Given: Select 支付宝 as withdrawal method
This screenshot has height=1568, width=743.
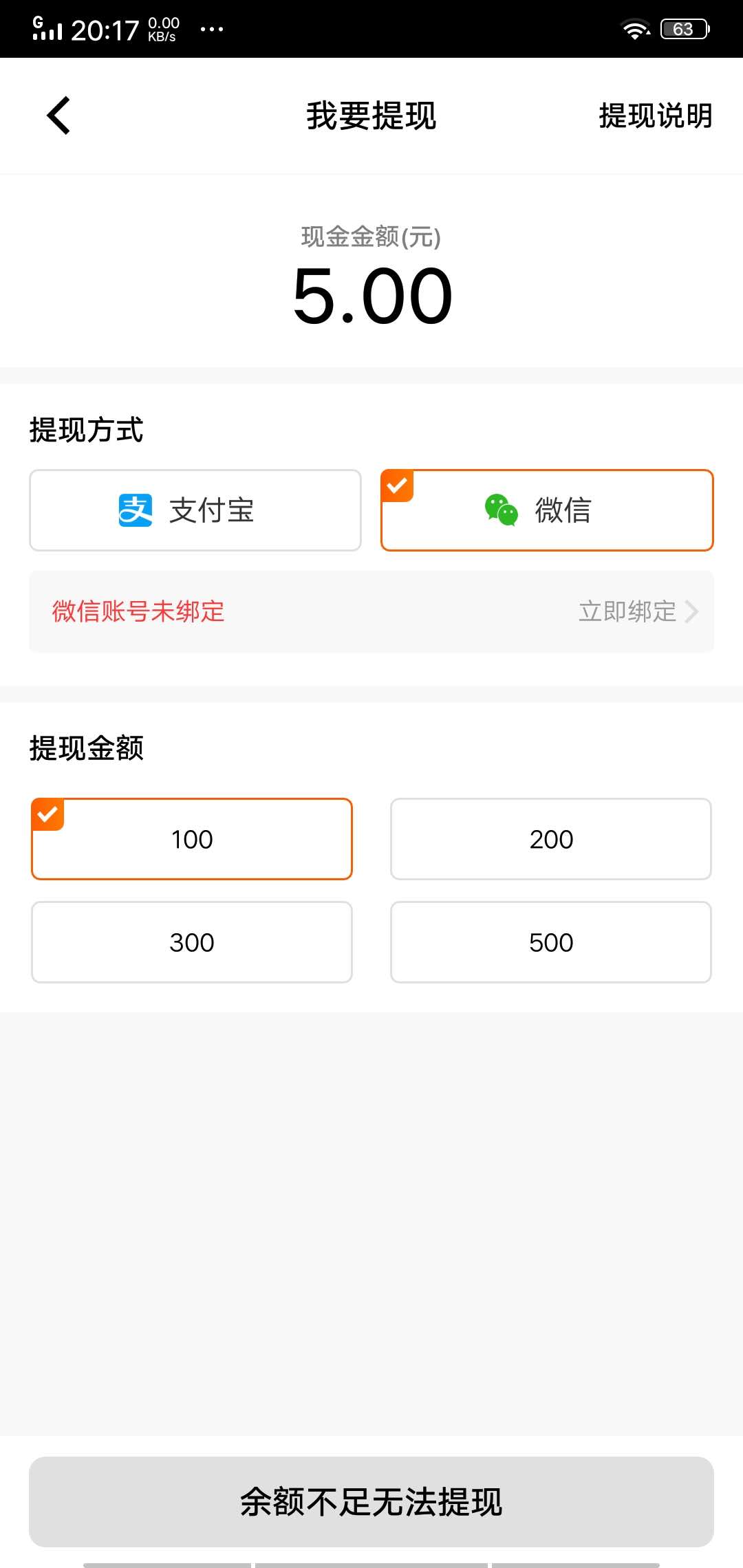Looking at the screenshot, I should coord(195,510).
